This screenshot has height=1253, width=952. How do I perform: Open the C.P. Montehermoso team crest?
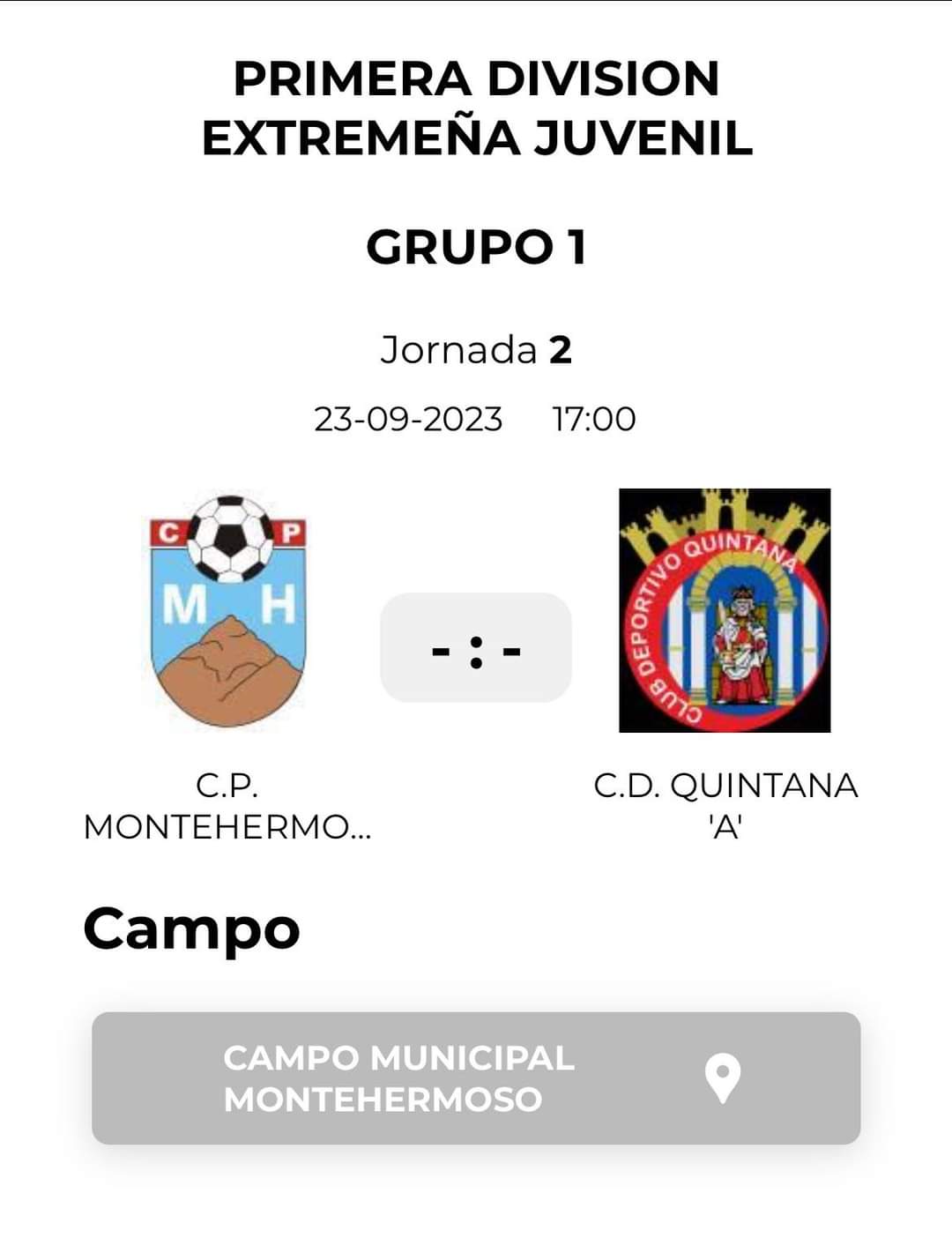[228, 611]
